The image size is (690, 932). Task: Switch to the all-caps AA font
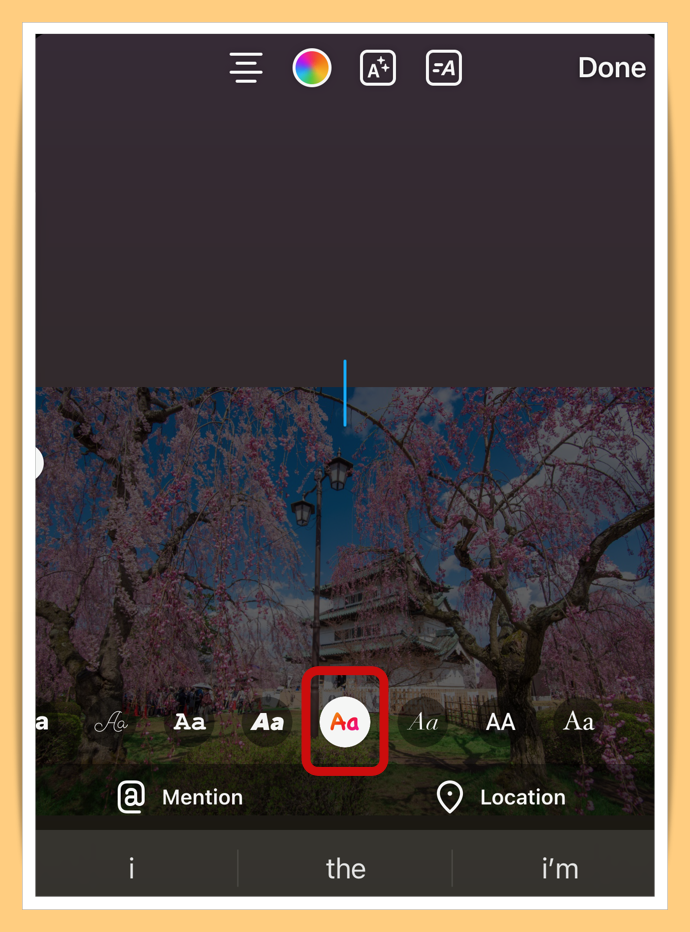(500, 722)
